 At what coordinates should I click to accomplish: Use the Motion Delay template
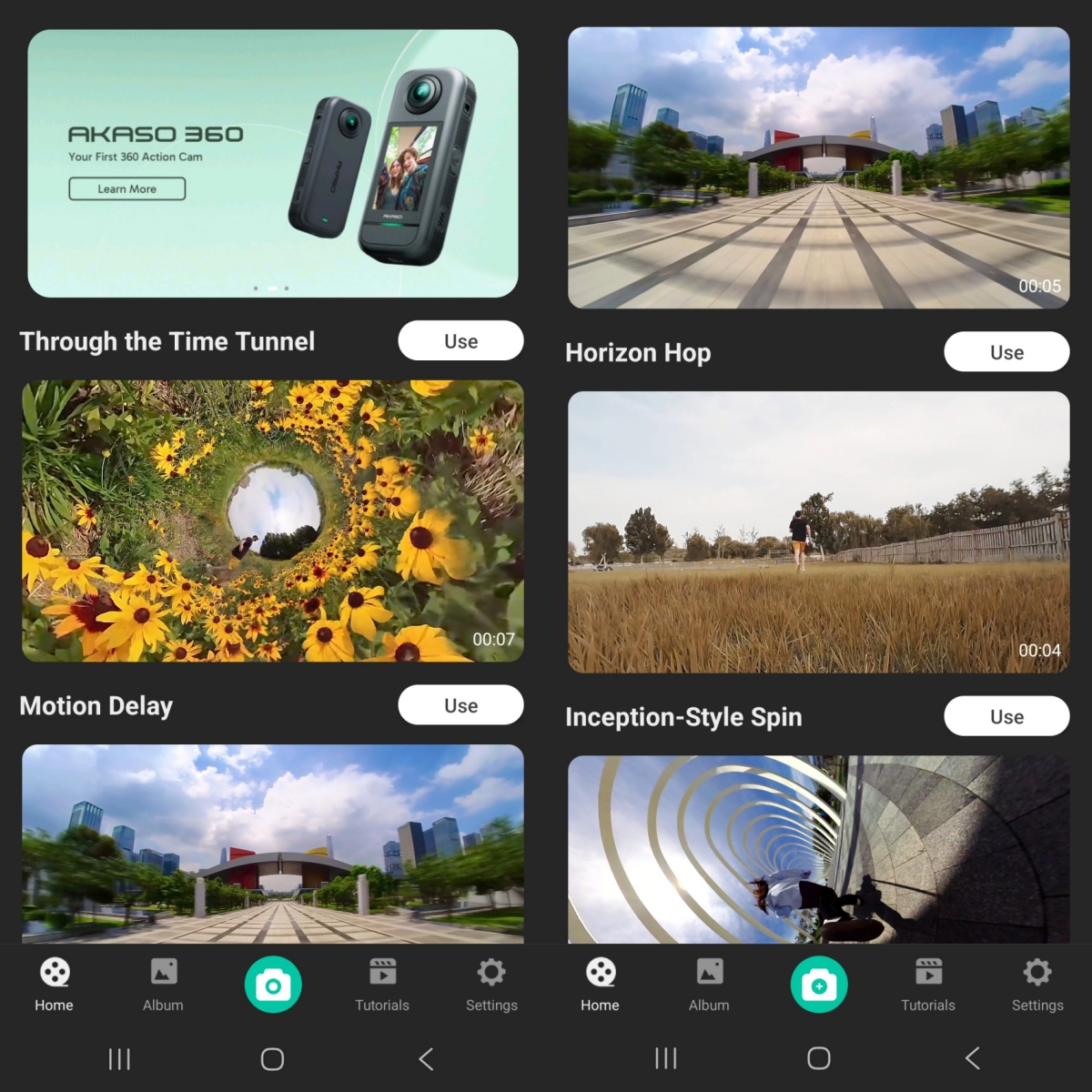460,705
